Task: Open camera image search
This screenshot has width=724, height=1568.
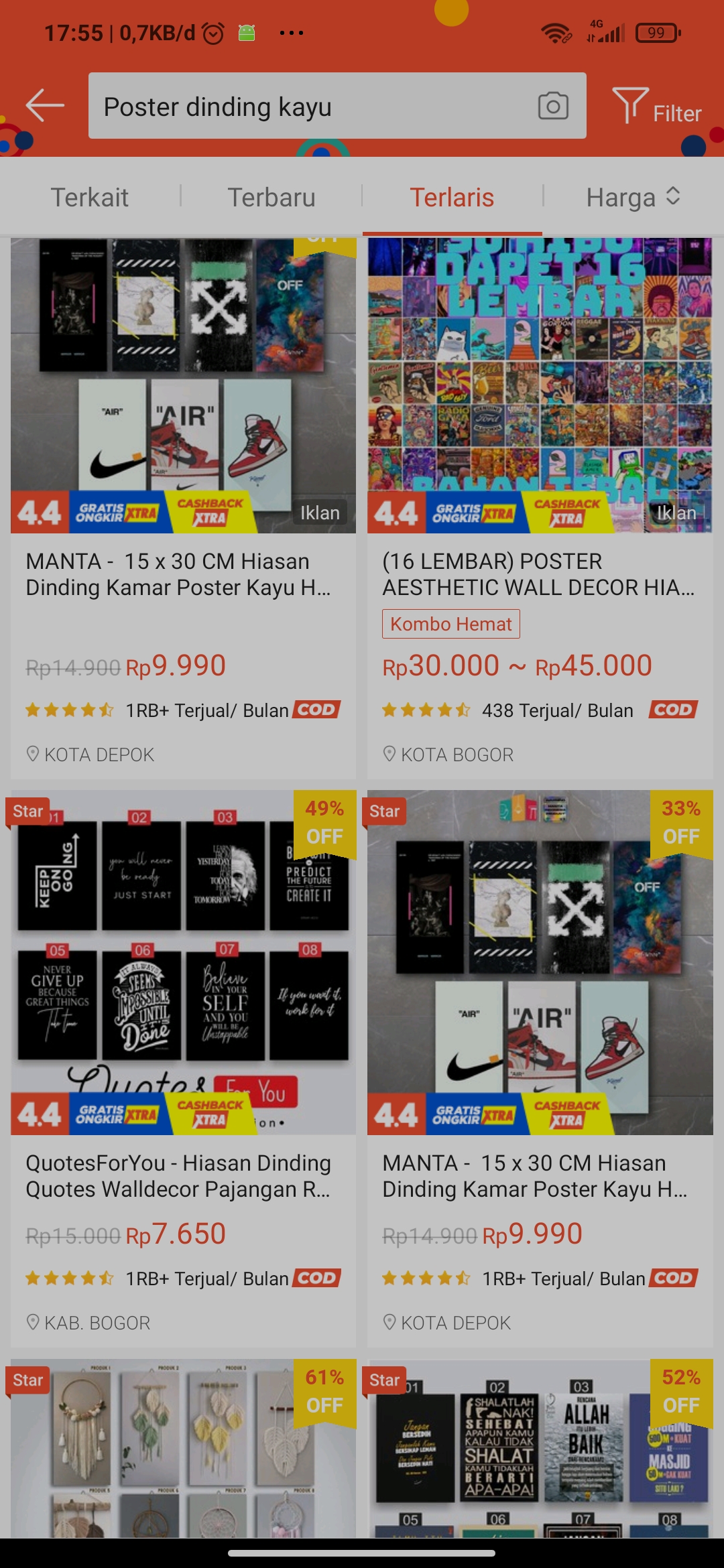Action: pos(553,106)
